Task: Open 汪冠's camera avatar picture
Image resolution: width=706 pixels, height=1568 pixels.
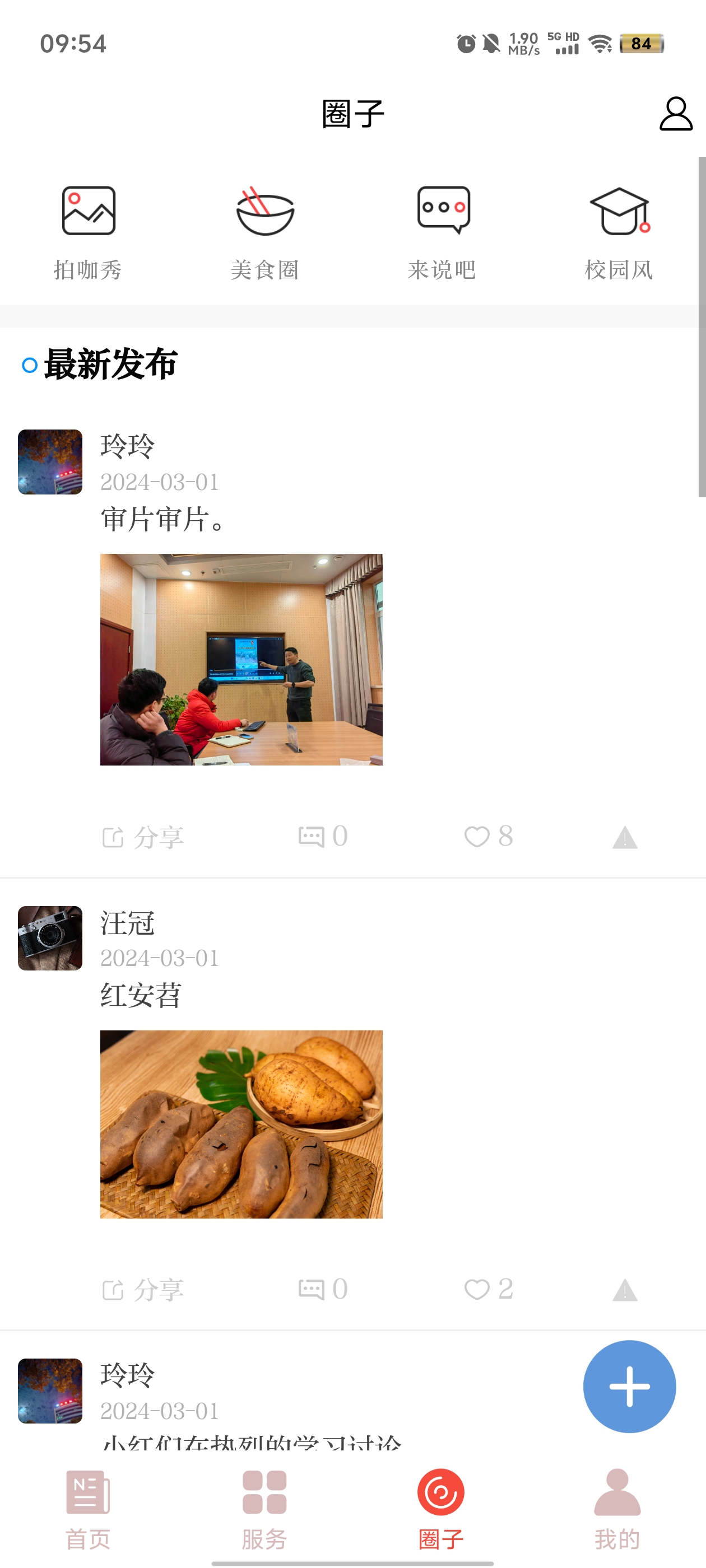Action: click(x=50, y=938)
